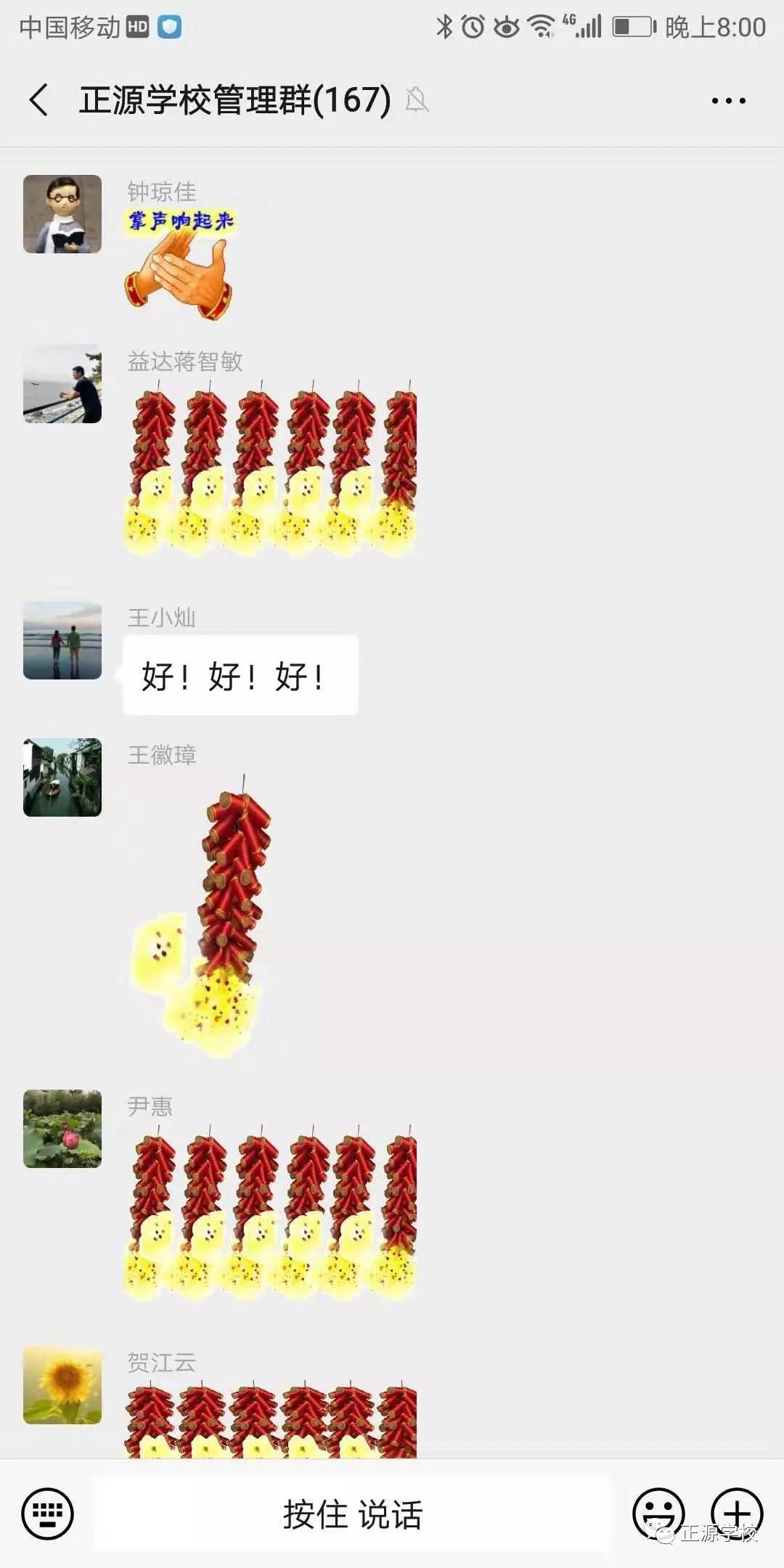View 尹惠's firecrackers sticker
This screenshot has width=784, height=1568.
271,1212
